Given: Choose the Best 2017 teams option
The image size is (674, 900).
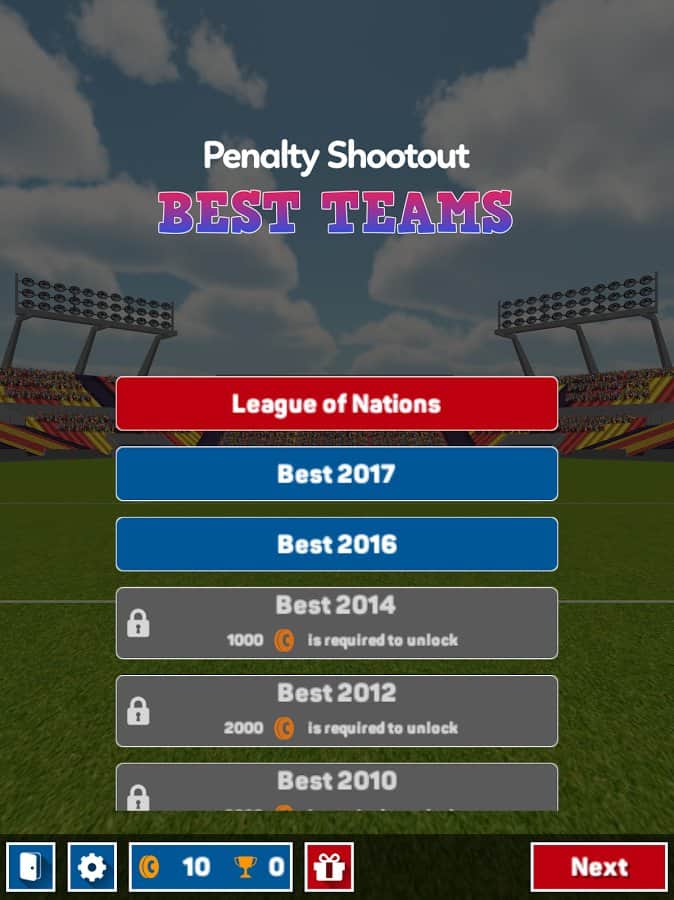Looking at the screenshot, I should click(x=336, y=474).
